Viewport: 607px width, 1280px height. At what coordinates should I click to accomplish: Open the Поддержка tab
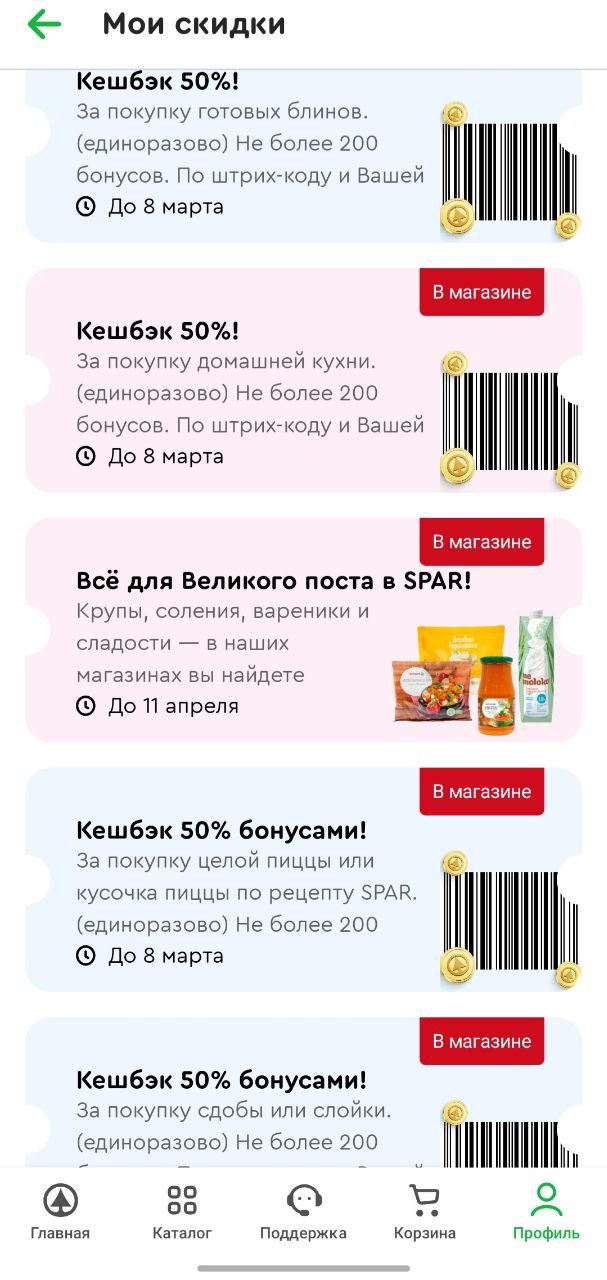coord(303,1211)
